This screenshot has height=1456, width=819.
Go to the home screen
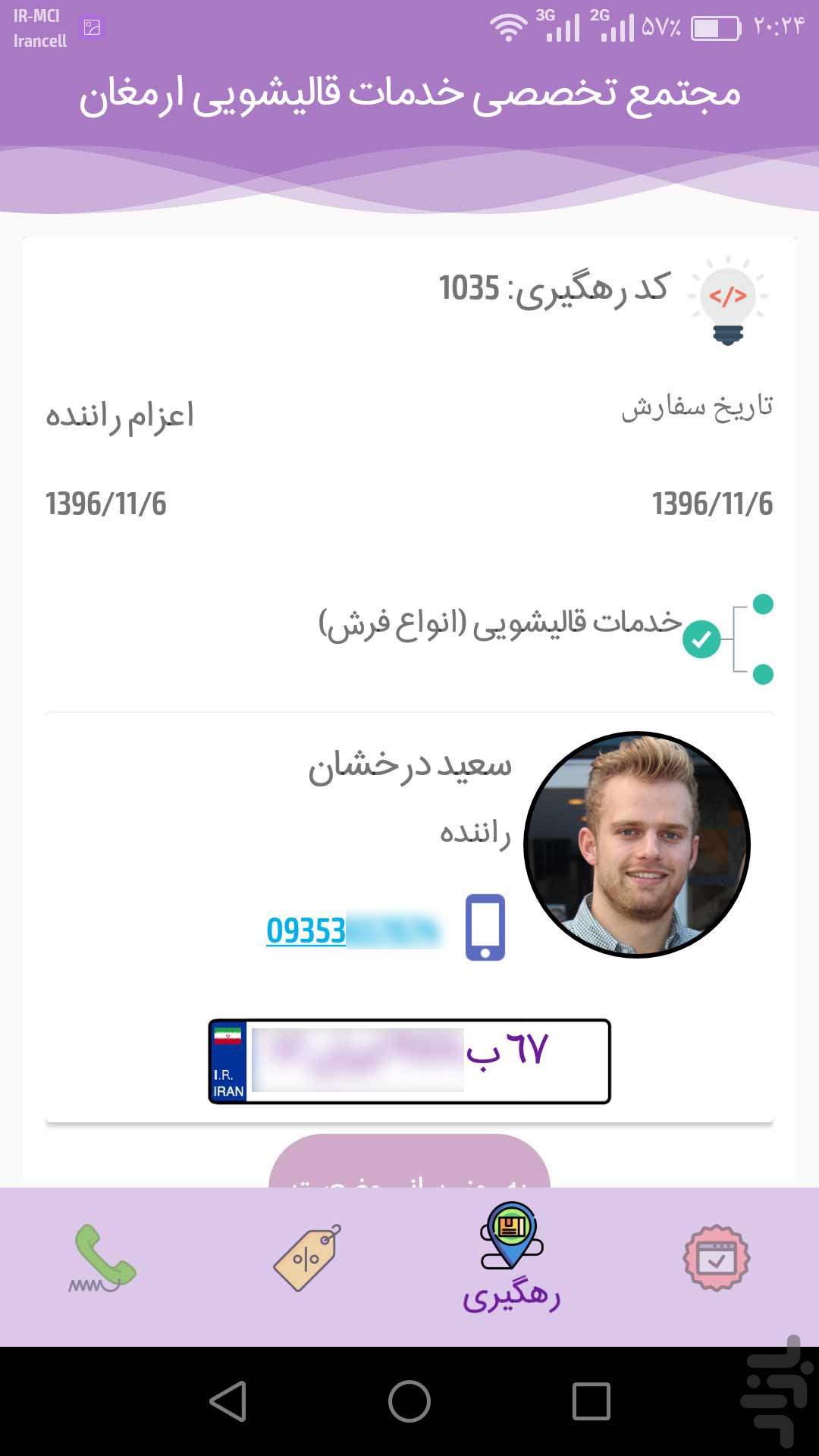pyautogui.click(x=409, y=1401)
